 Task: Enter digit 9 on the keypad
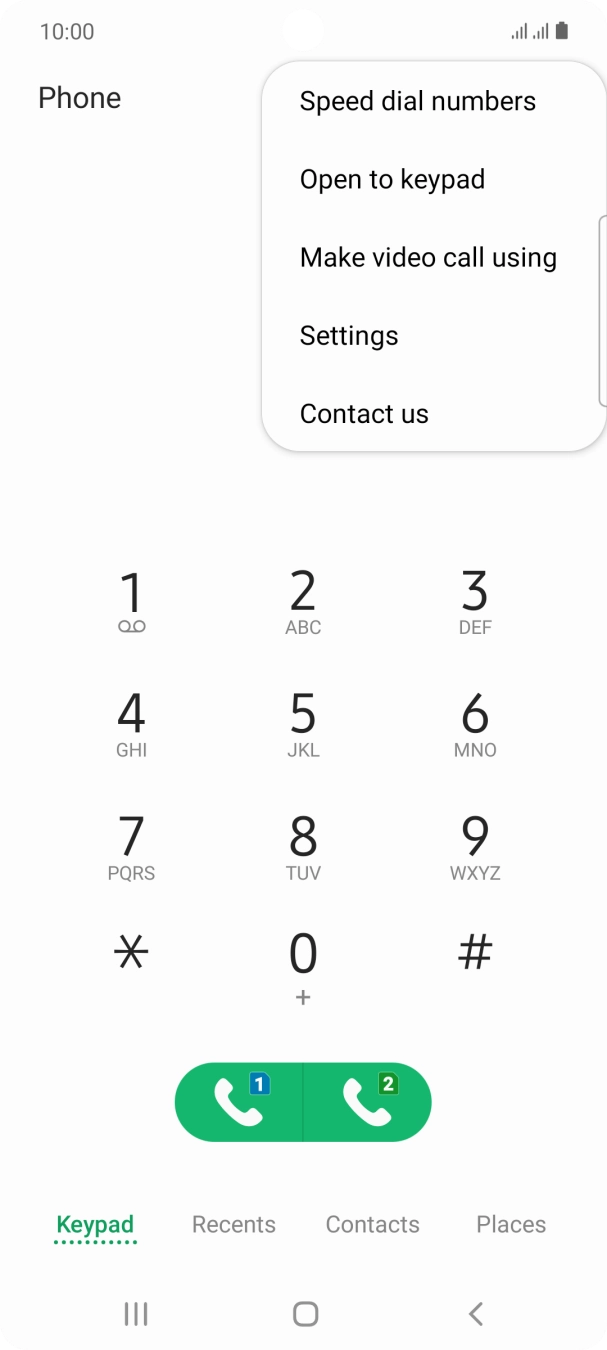(475, 847)
